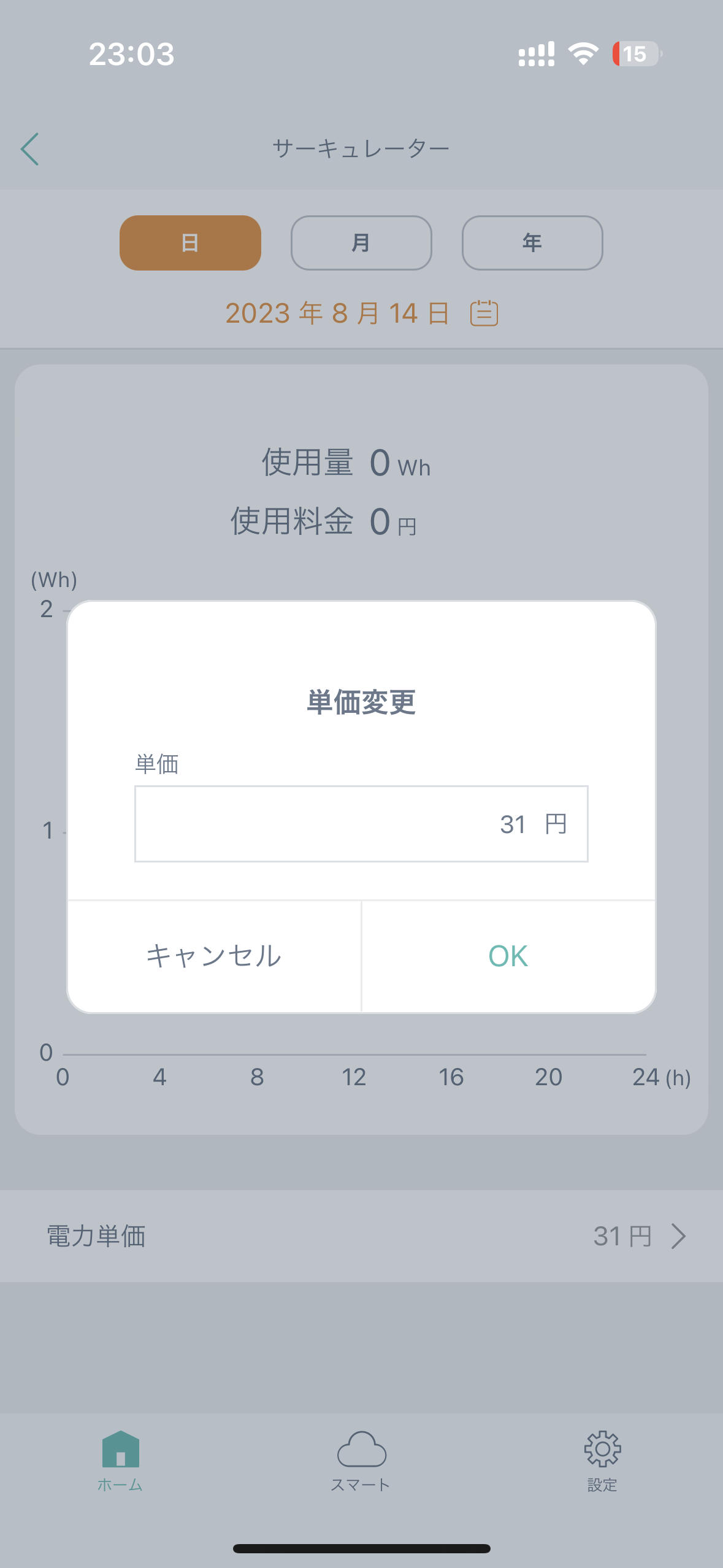Go back using the top-left arrow
Viewport: 723px width, 1568px height.
tap(29, 149)
